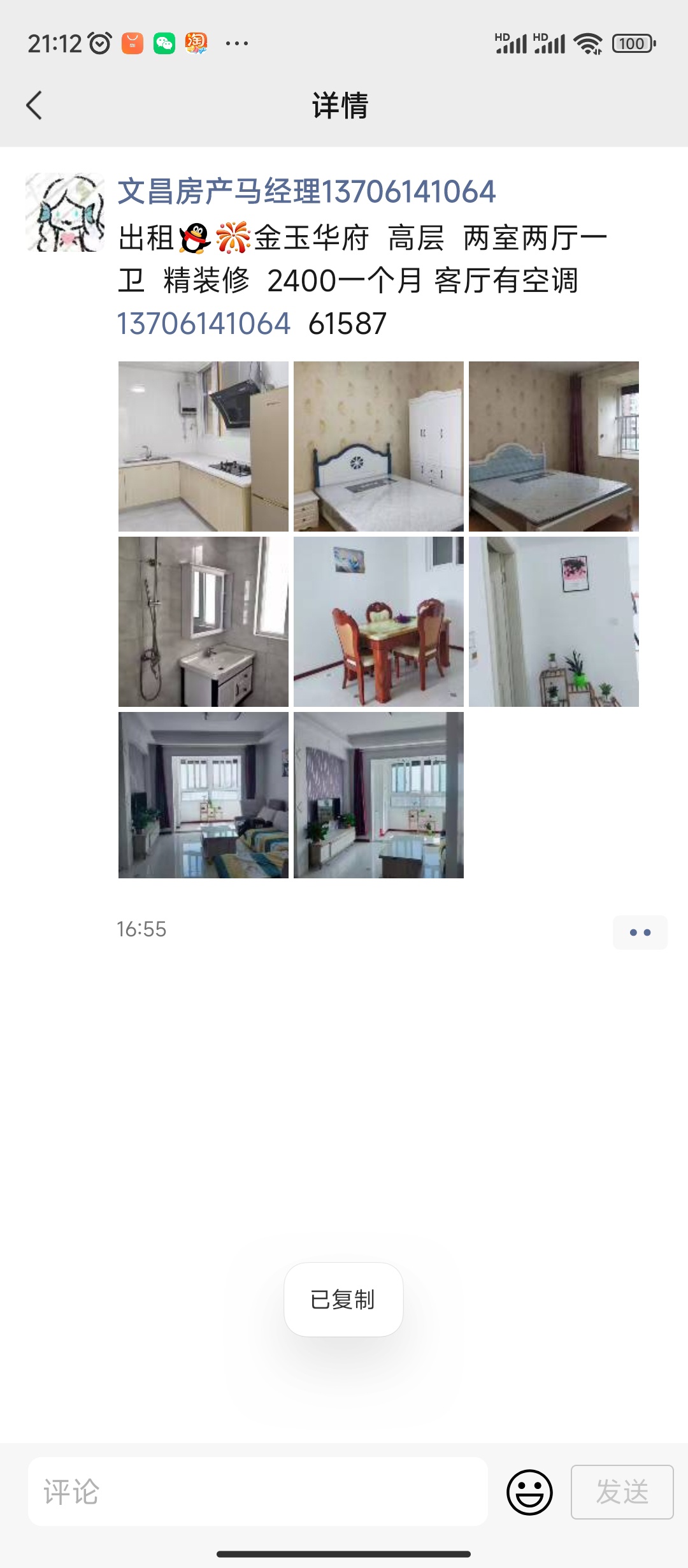Tap the phone number link 13706141064 in the post
This screenshot has width=688, height=1568.
[x=204, y=324]
